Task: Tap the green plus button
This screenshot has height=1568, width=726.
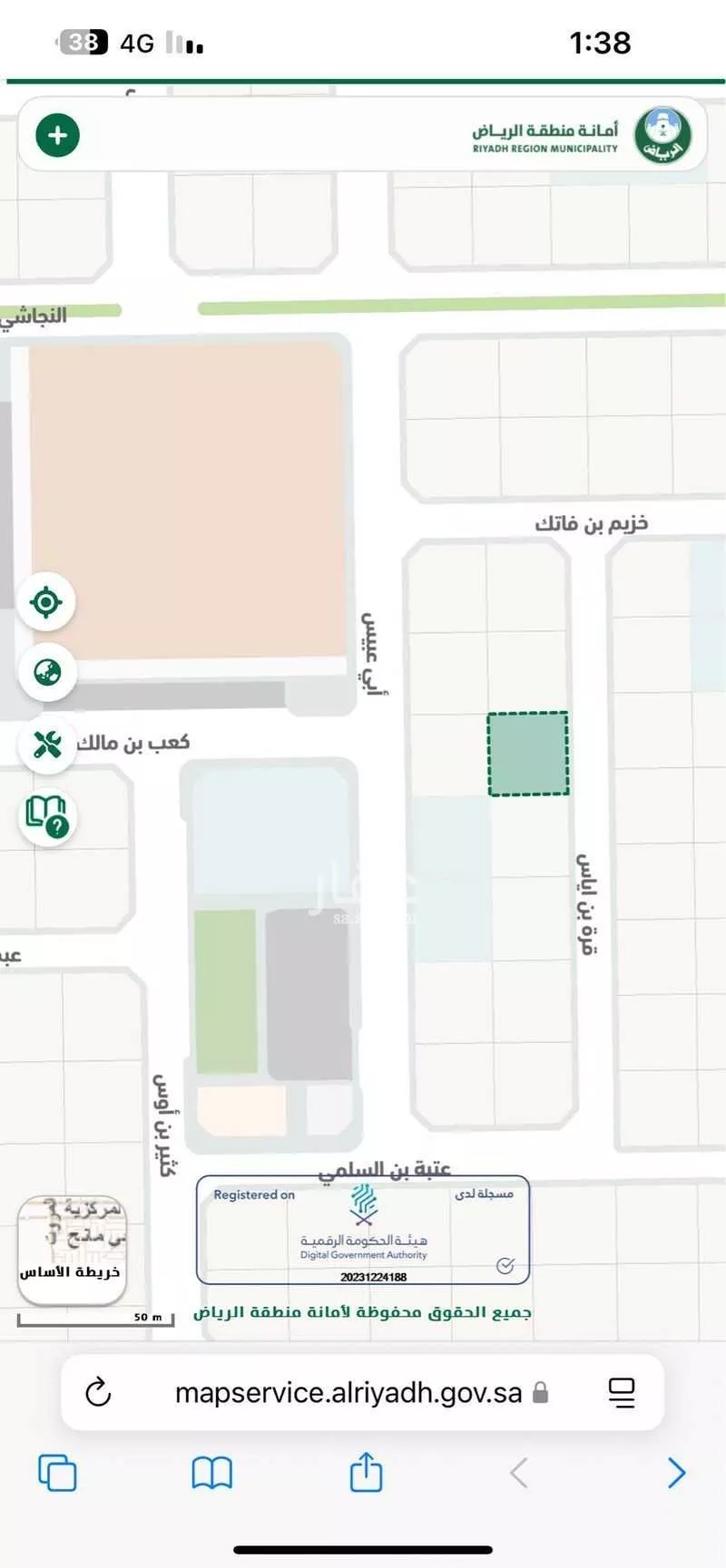Action: click(x=57, y=136)
